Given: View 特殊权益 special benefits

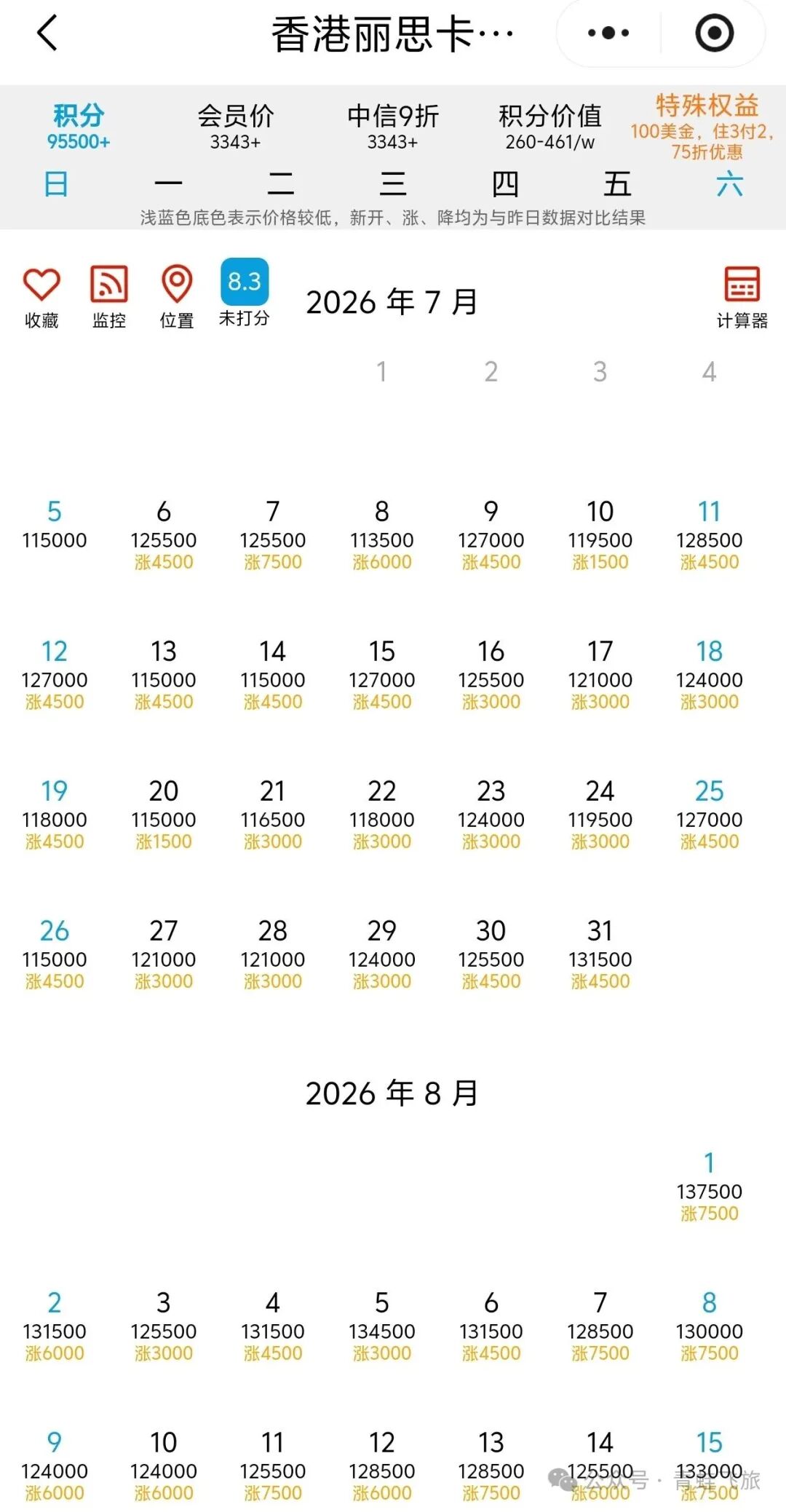Looking at the screenshot, I should click(x=707, y=126).
